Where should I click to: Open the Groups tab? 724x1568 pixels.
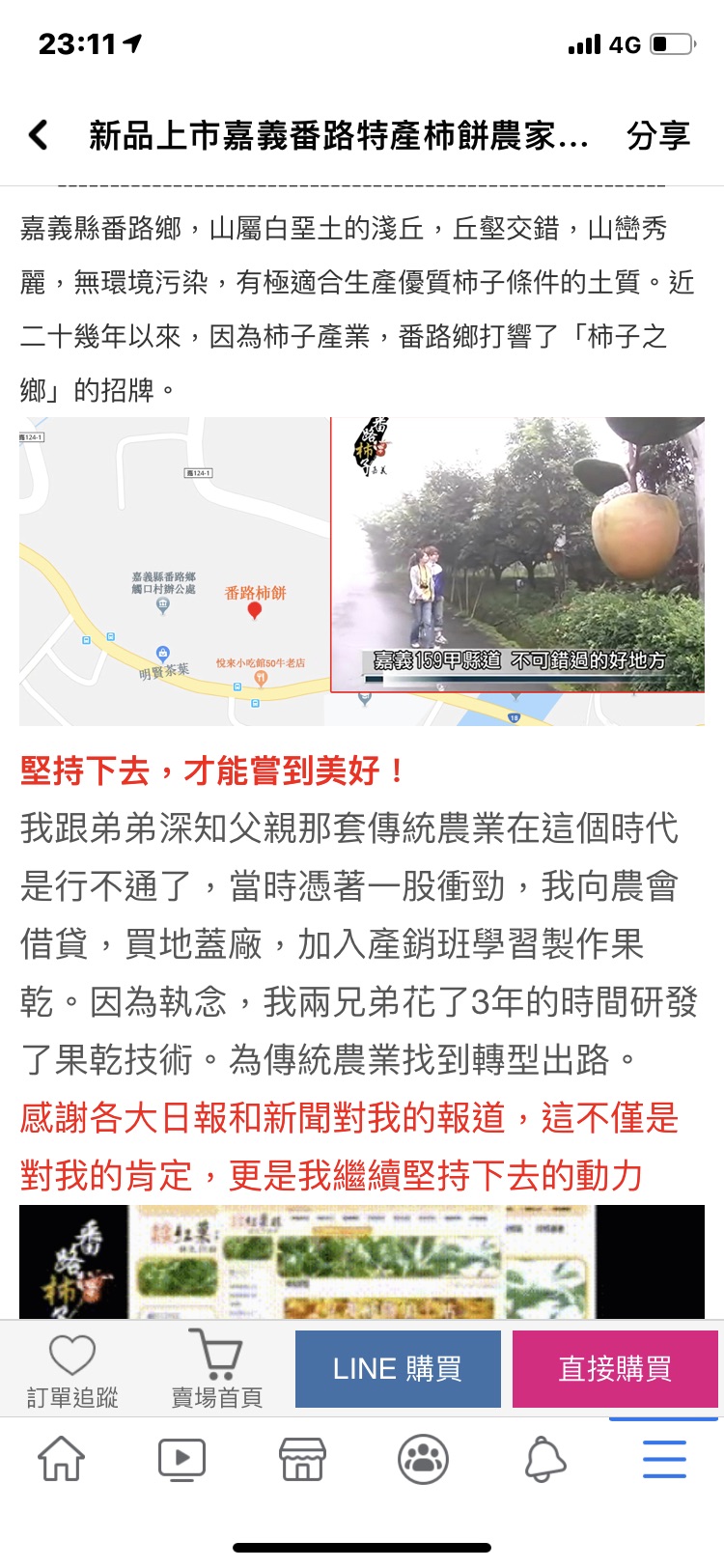(x=423, y=1459)
